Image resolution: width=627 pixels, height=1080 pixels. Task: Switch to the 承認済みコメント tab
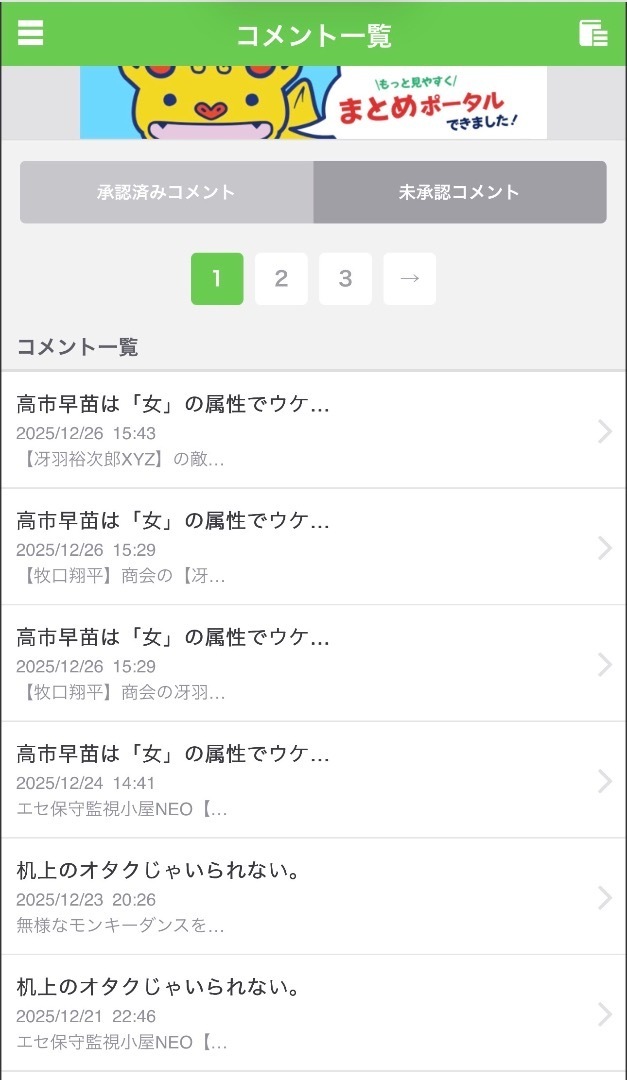[x=166, y=192]
